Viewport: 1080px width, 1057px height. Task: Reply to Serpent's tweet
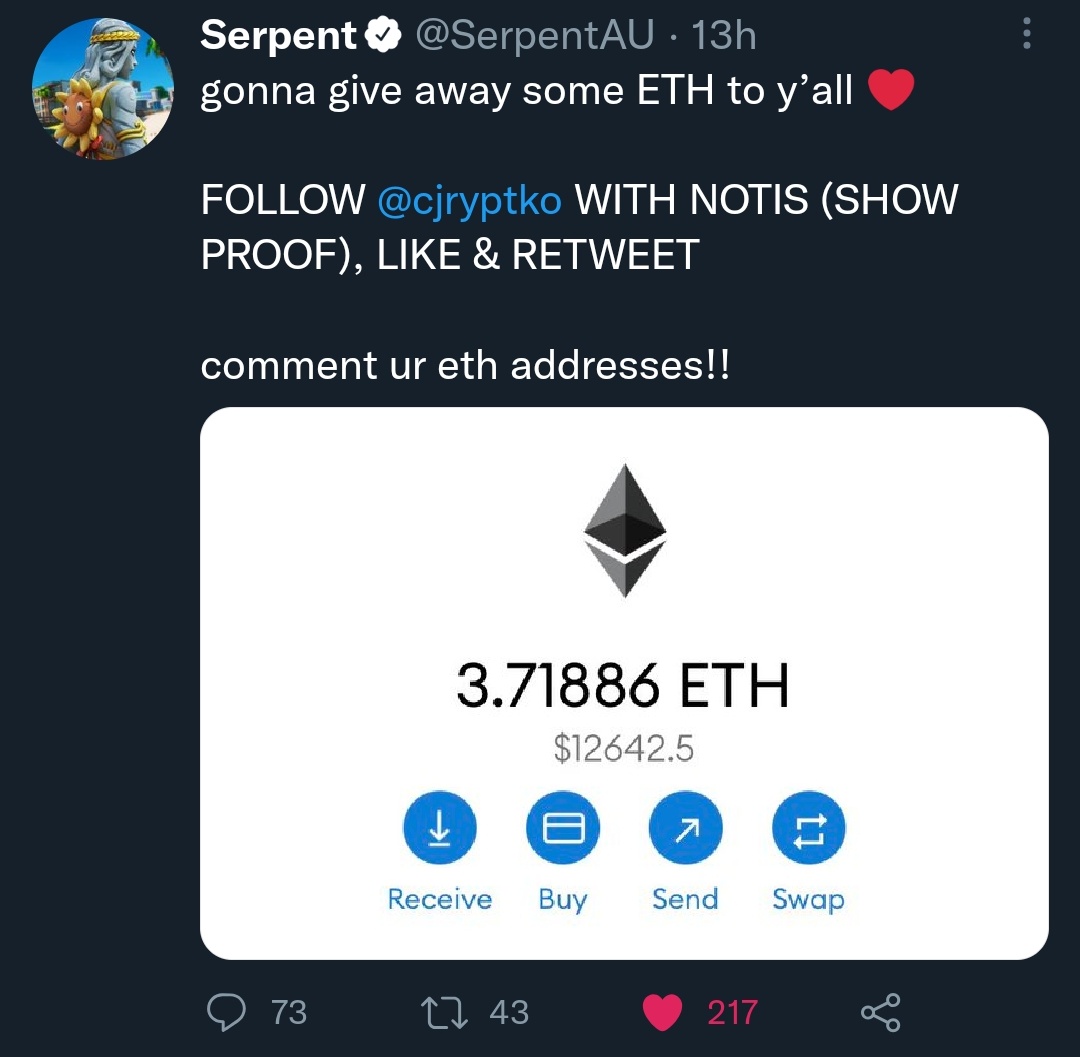pyautogui.click(x=227, y=1012)
